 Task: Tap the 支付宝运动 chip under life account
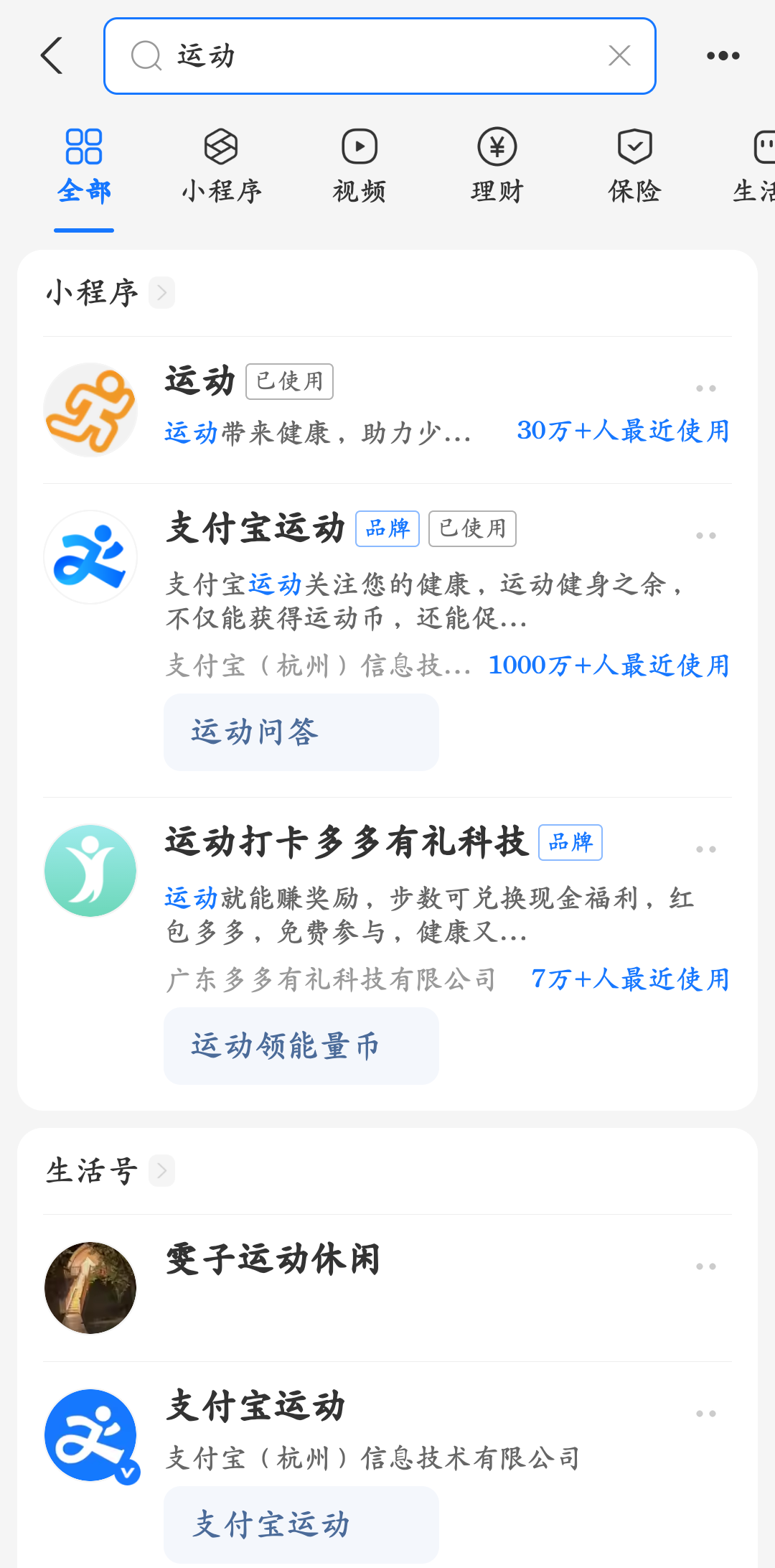(x=301, y=1524)
